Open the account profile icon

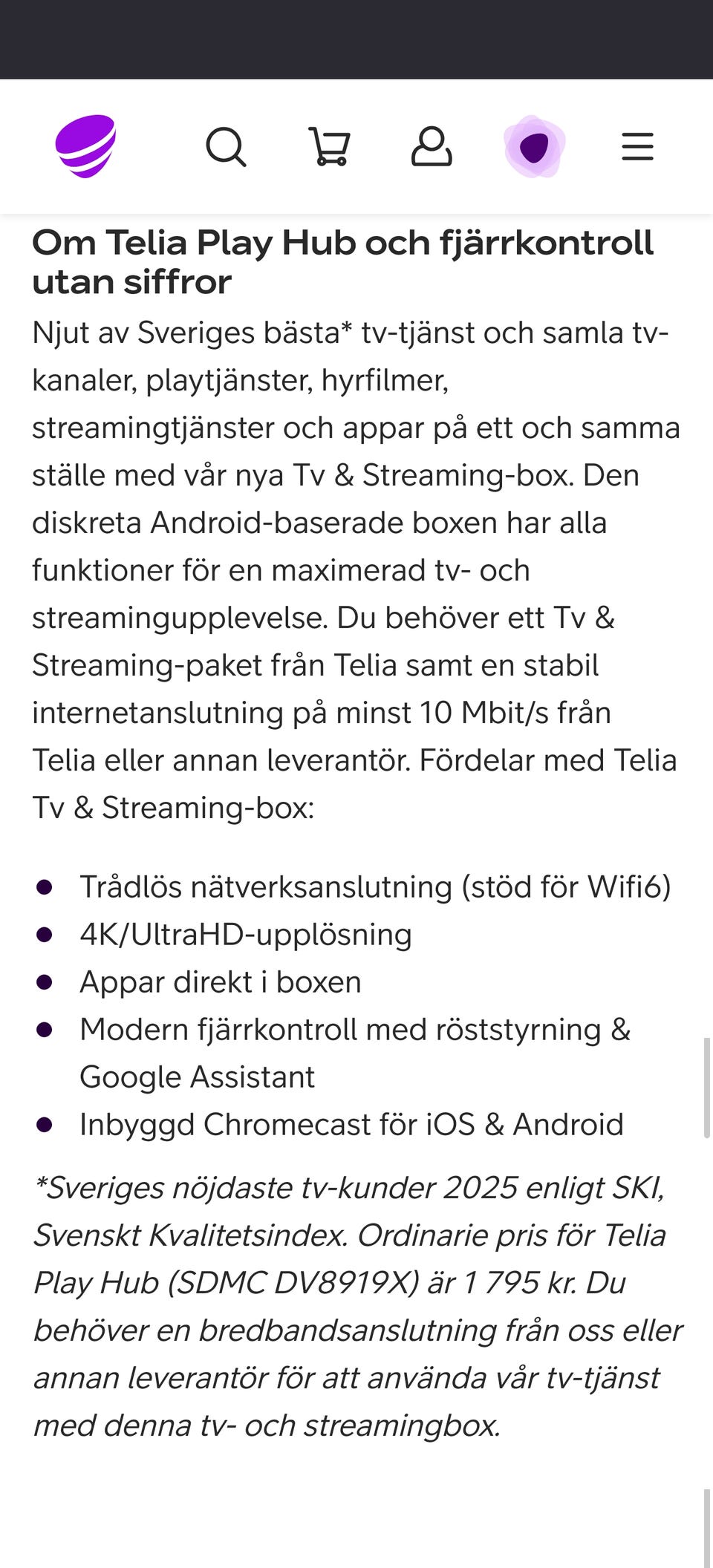pyautogui.click(x=432, y=146)
